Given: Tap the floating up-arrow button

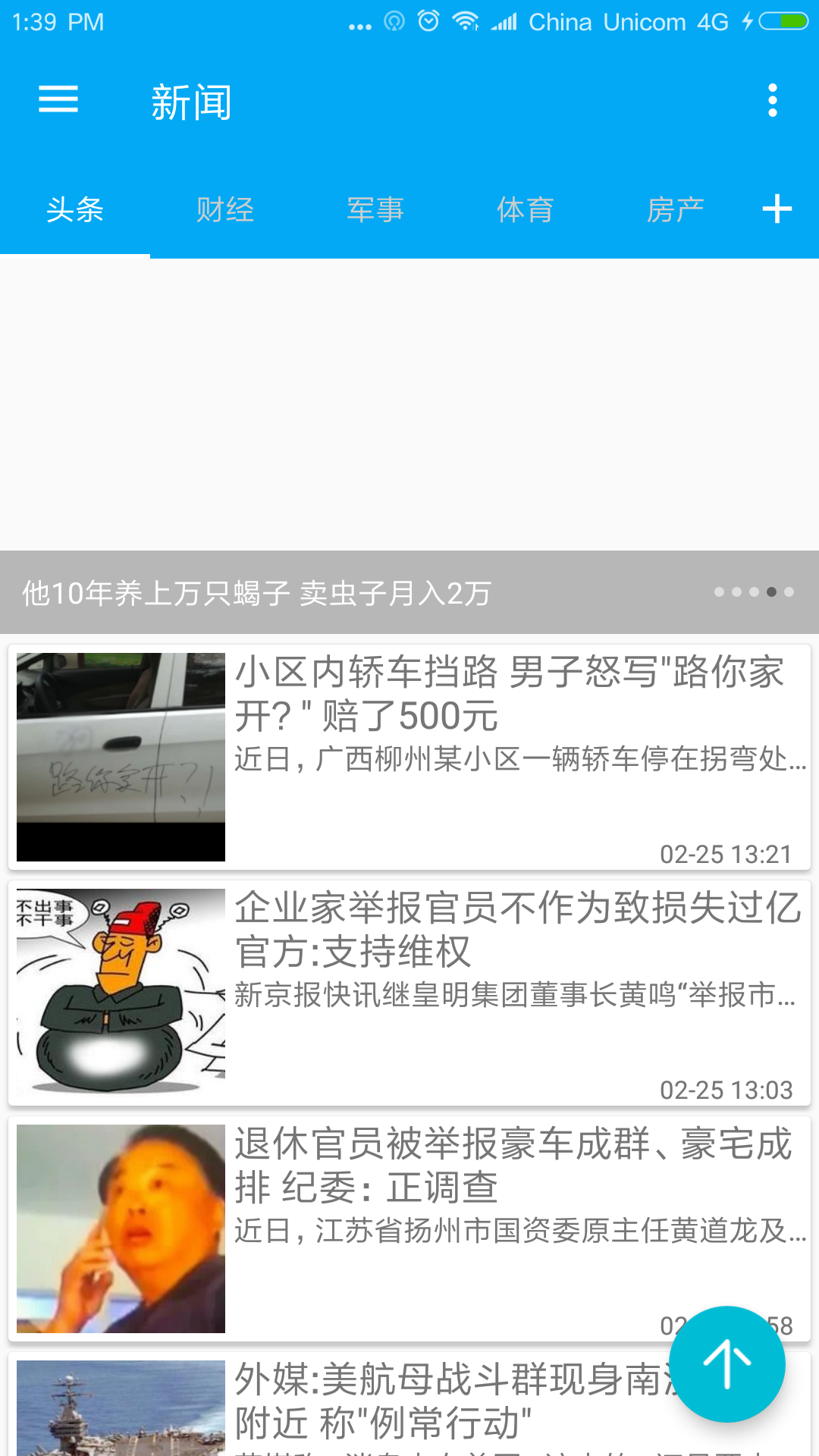Looking at the screenshot, I should pyautogui.click(x=727, y=1363).
